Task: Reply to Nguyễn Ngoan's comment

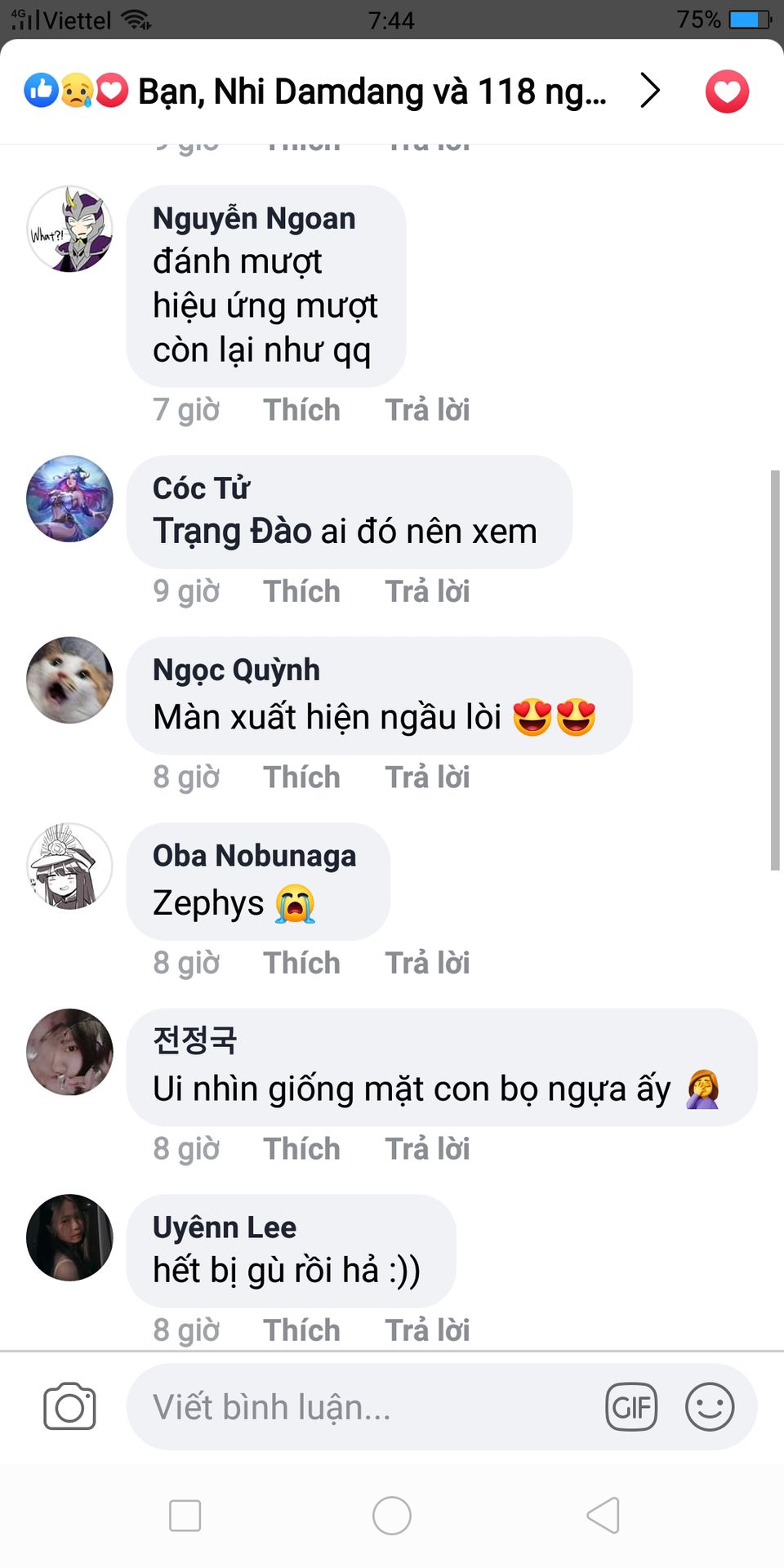Action: pyautogui.click(x=427, y=410)
